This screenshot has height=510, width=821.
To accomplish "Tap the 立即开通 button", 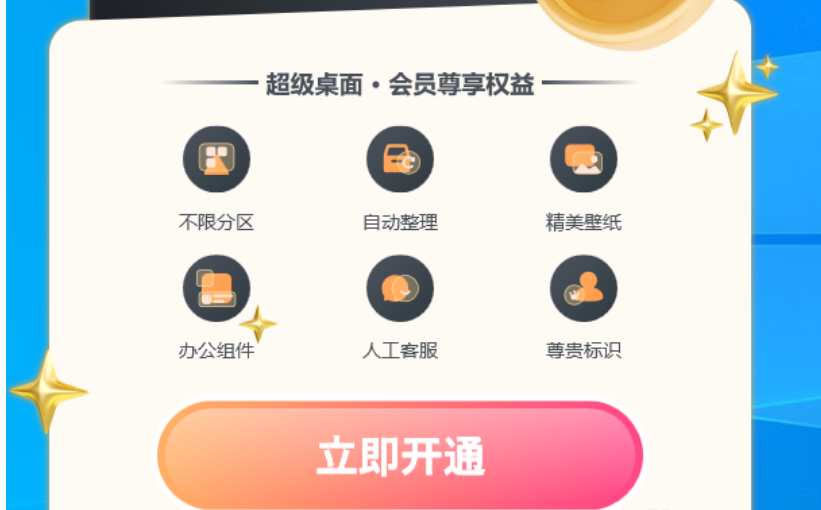I will click(x=400, y=456).
